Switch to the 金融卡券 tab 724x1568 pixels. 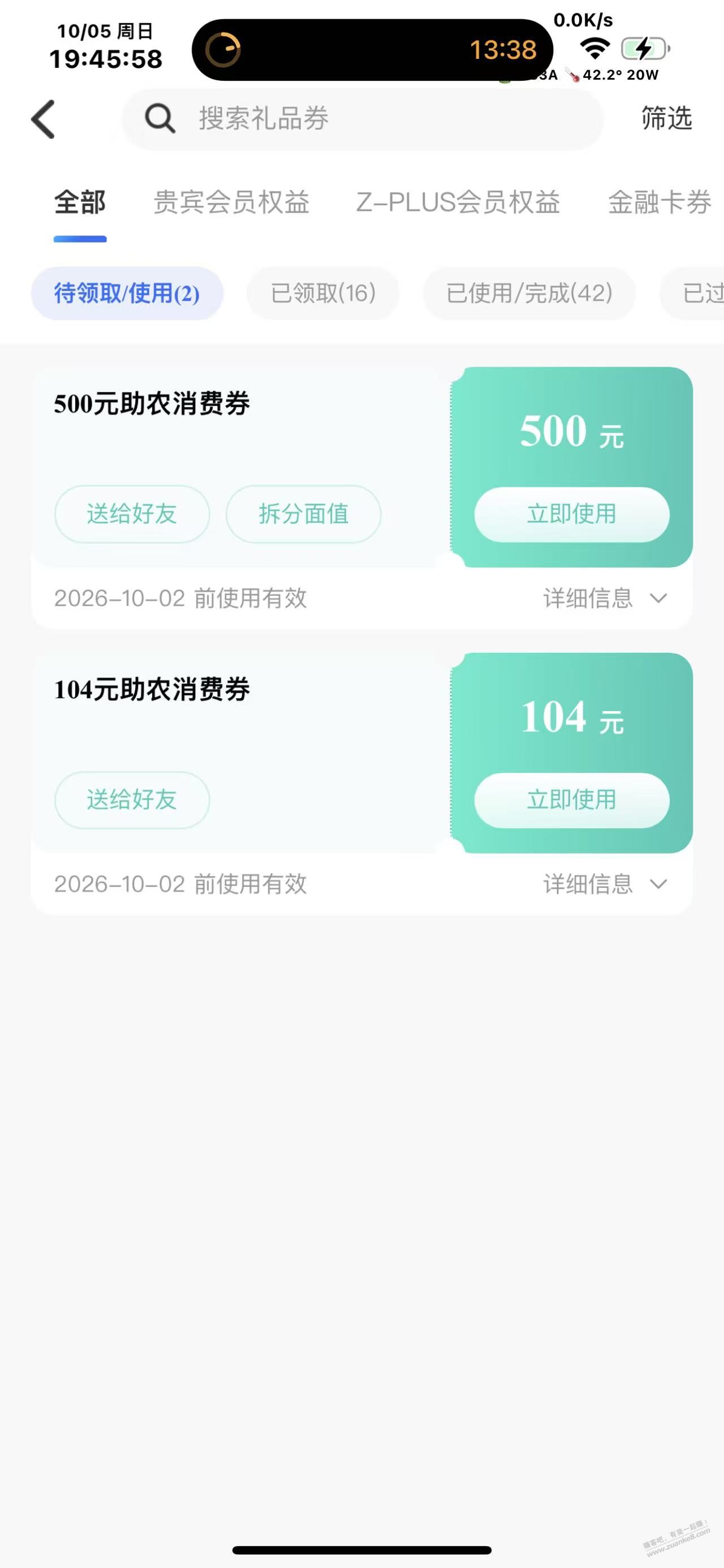tap(659, 202)
